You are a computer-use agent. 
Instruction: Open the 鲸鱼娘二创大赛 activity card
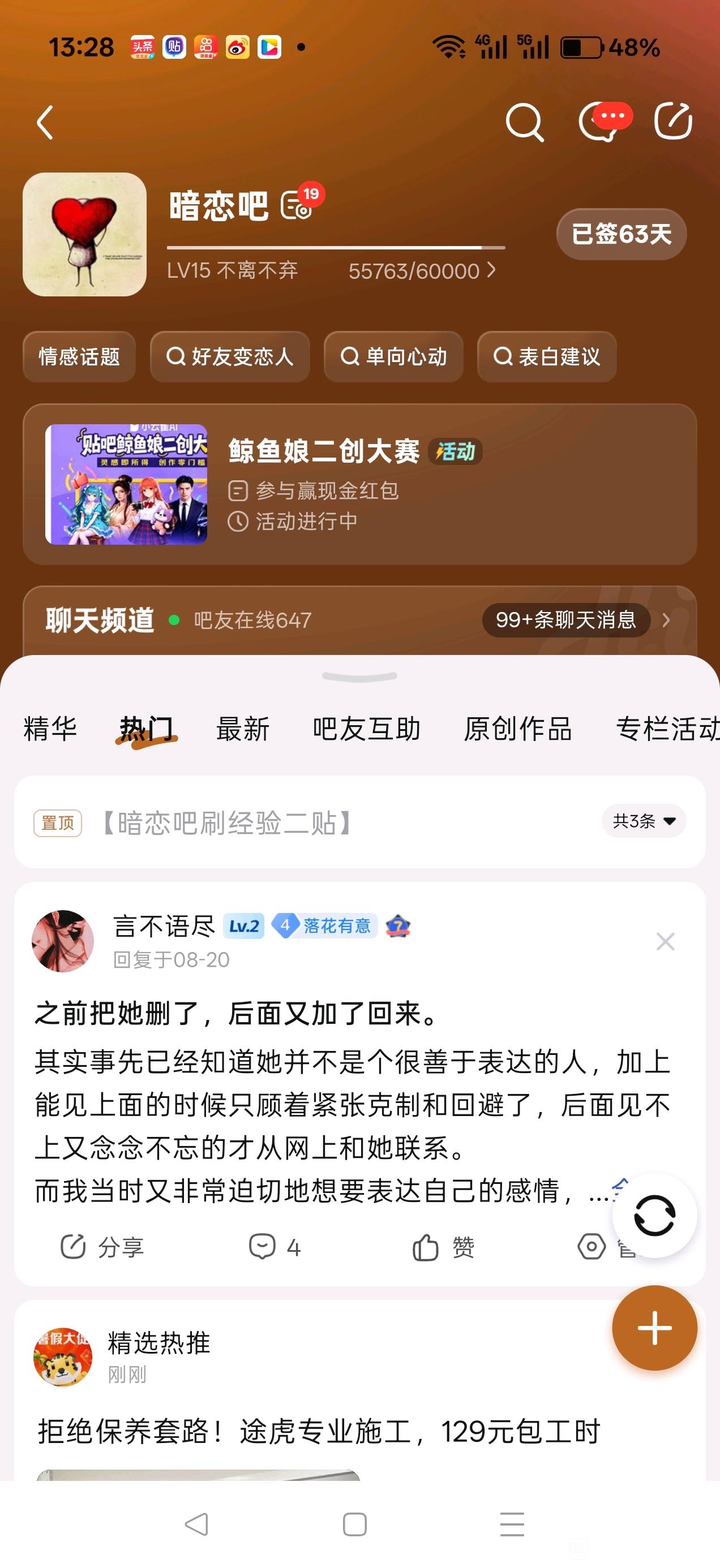click(x=359, y=485)
